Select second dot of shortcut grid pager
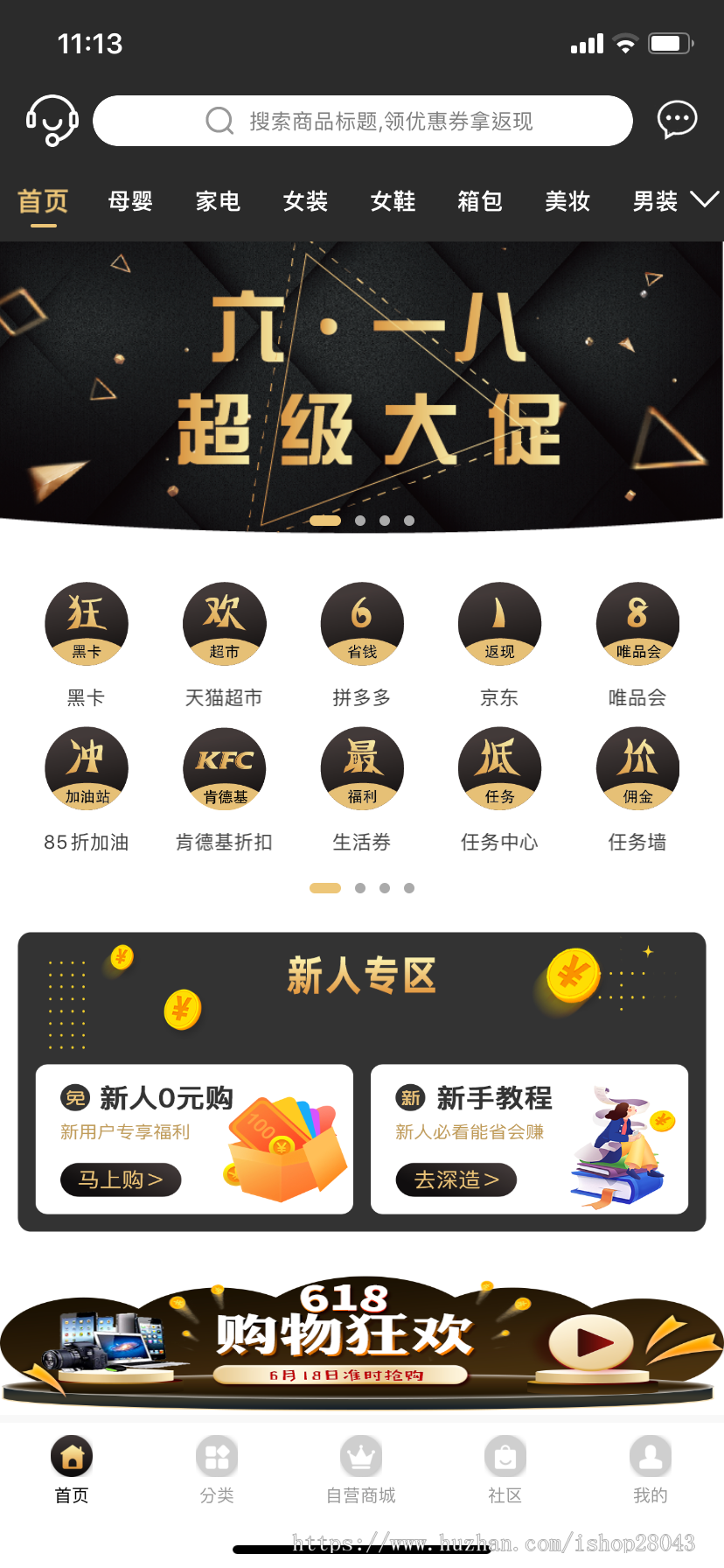Viewport: 724px width, 1568px height. [359, 888]
